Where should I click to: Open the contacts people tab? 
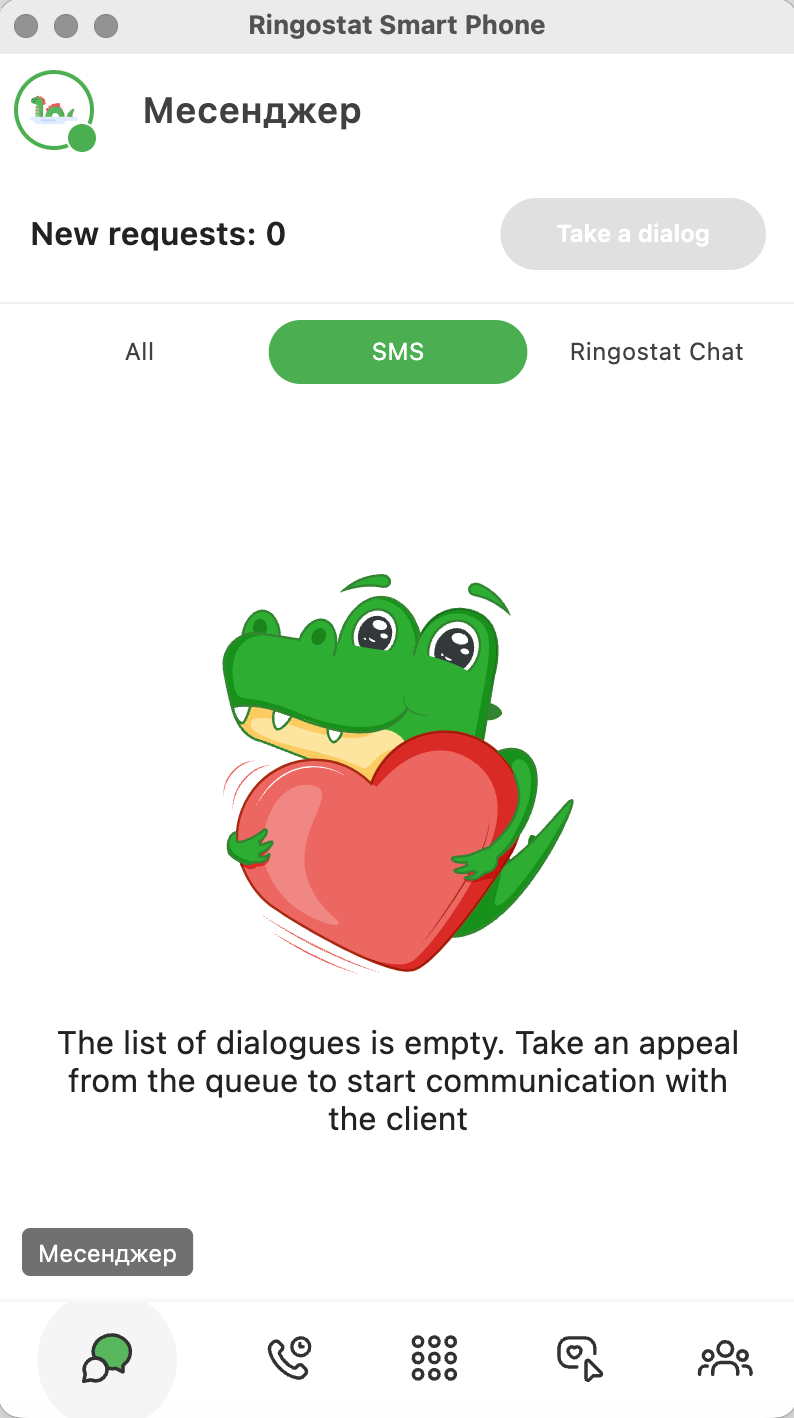click(x=725, y=1358)
